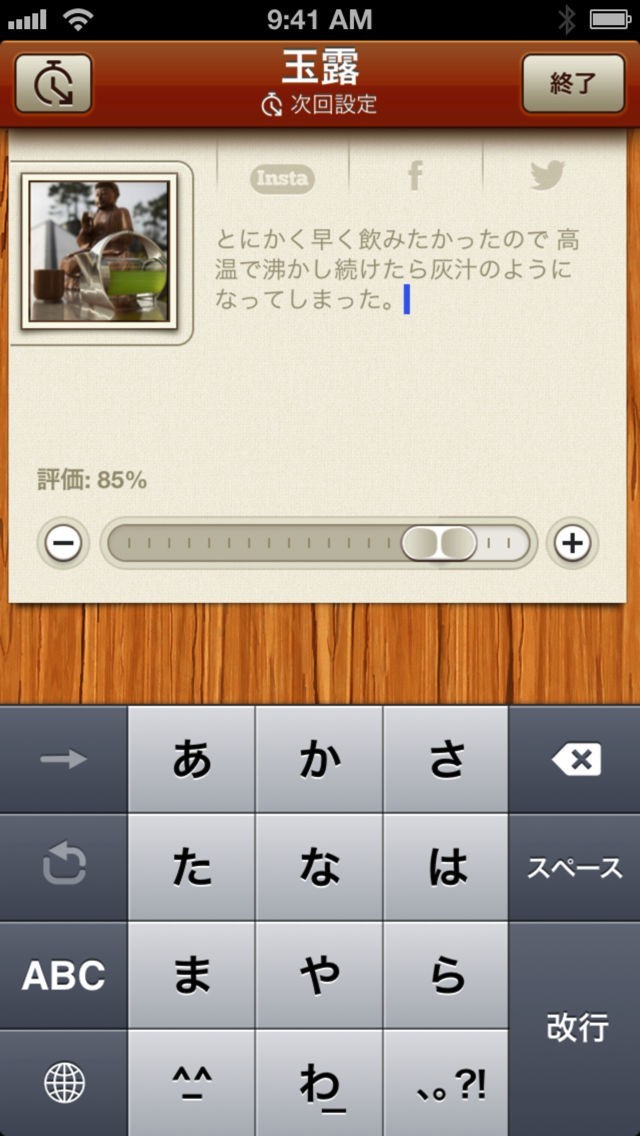The height and width of the screenshot is (1136, 640).
Task: Share the note on Facebook
Action: point(415,178)
